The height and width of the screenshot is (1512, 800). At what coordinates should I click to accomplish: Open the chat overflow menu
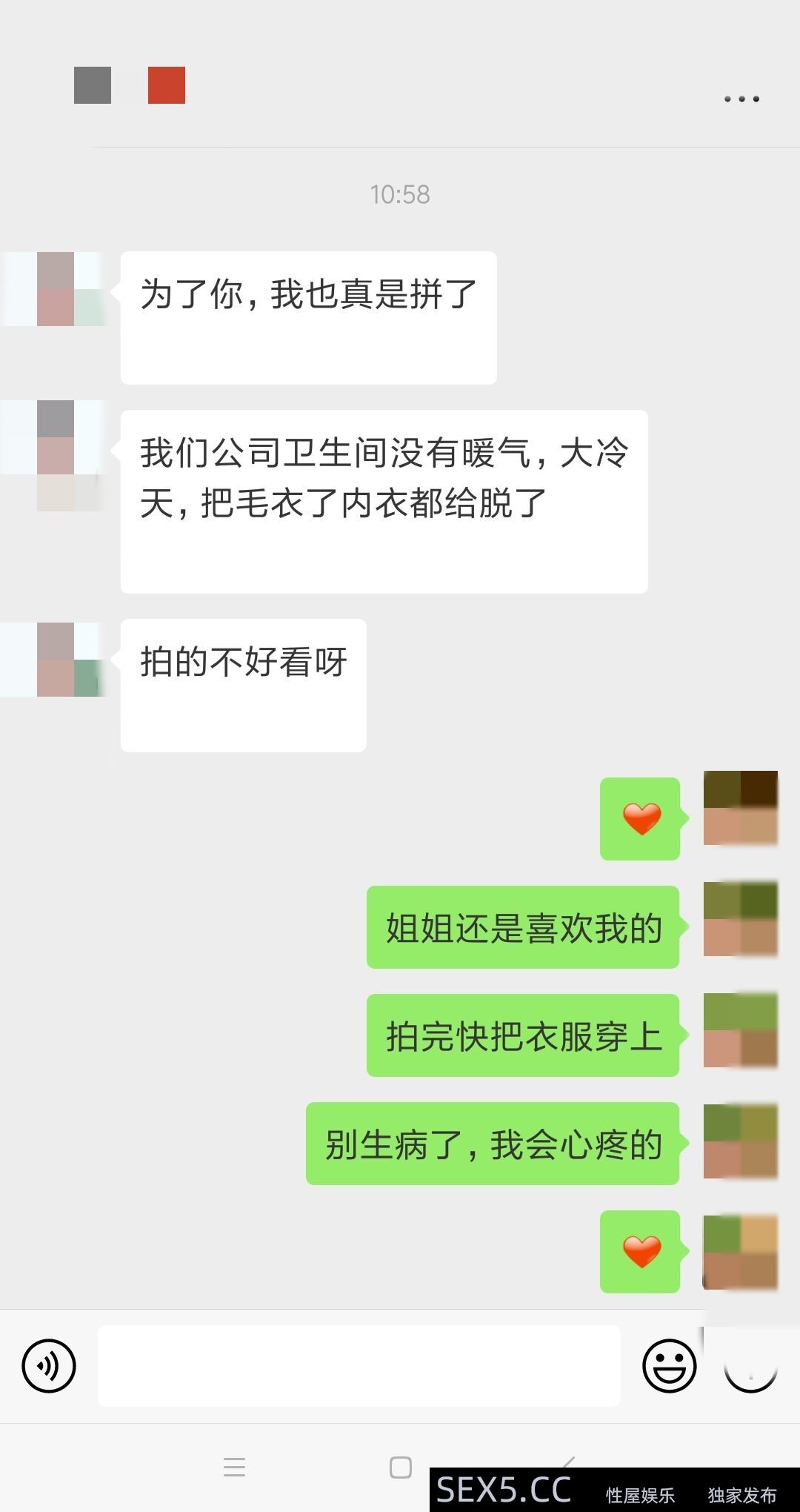741,99
